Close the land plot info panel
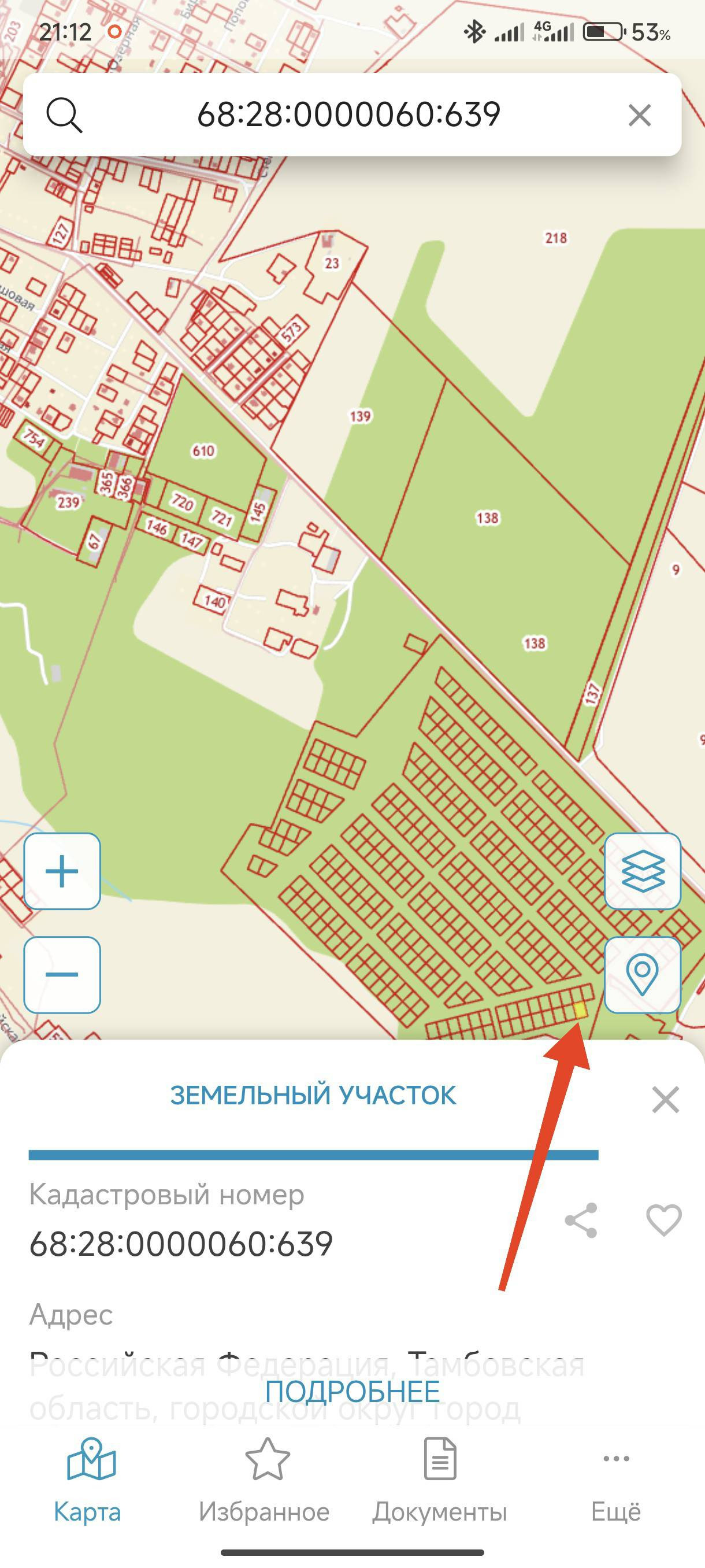 665,1100
